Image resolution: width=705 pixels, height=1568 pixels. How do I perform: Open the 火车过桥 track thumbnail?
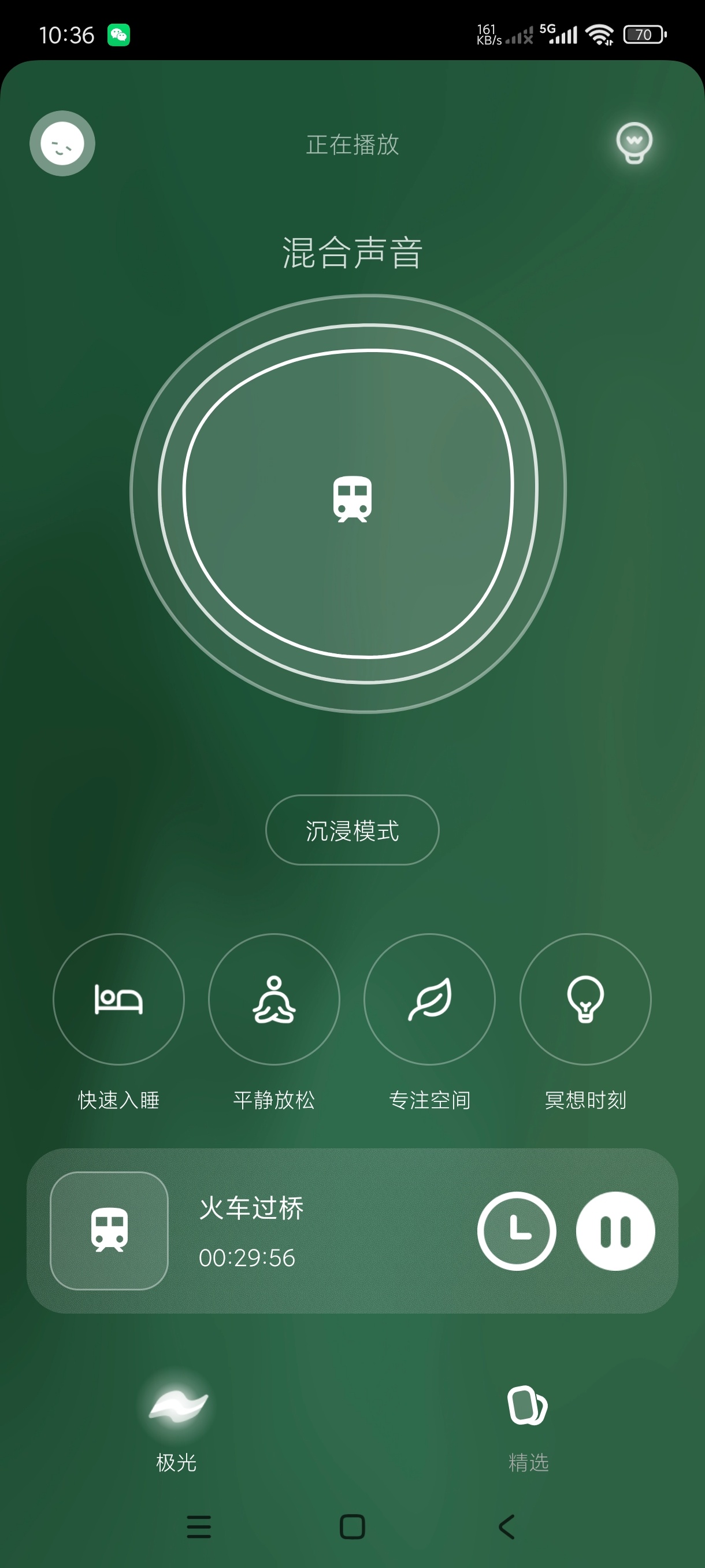(109, 1230)
